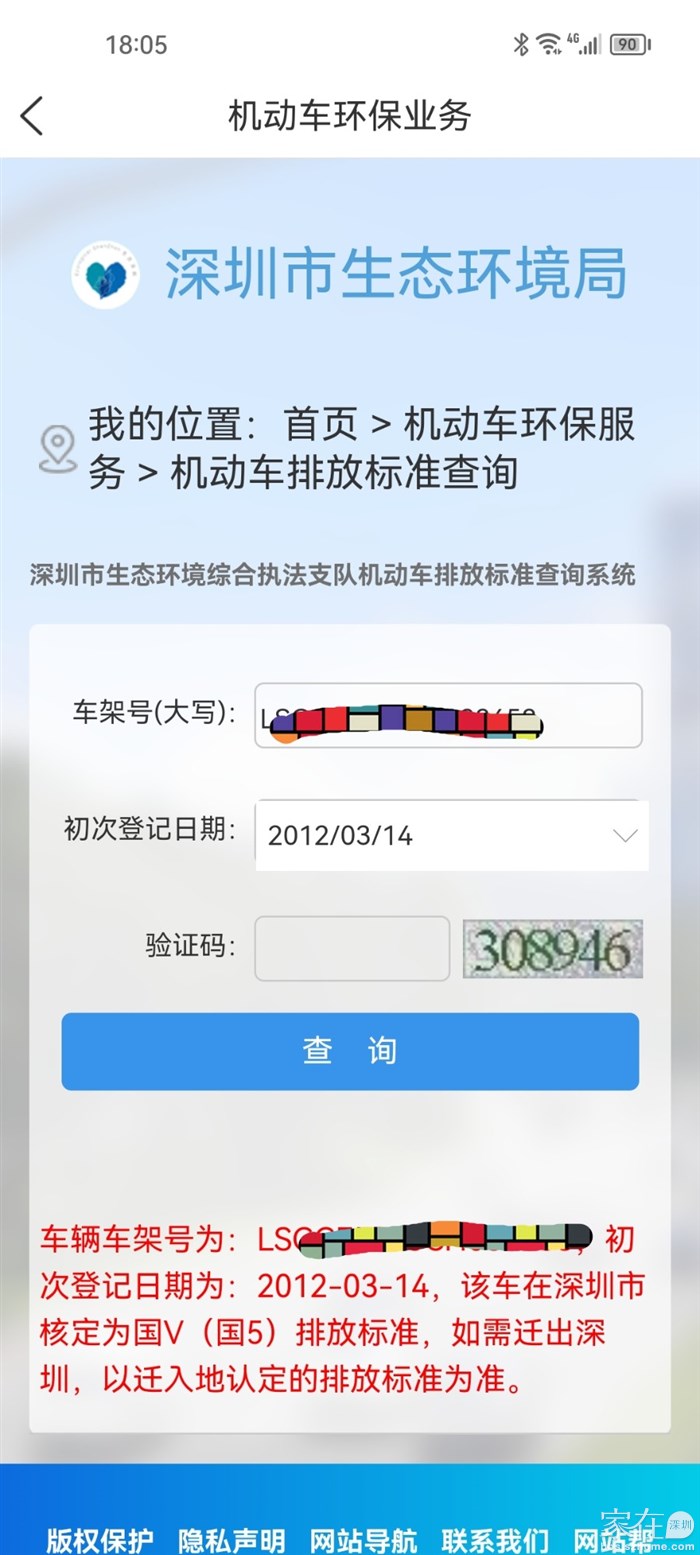Screen dimensions: 700x1555
Task: Tap the blue 查询 button
Action: tap(350, 1051)
